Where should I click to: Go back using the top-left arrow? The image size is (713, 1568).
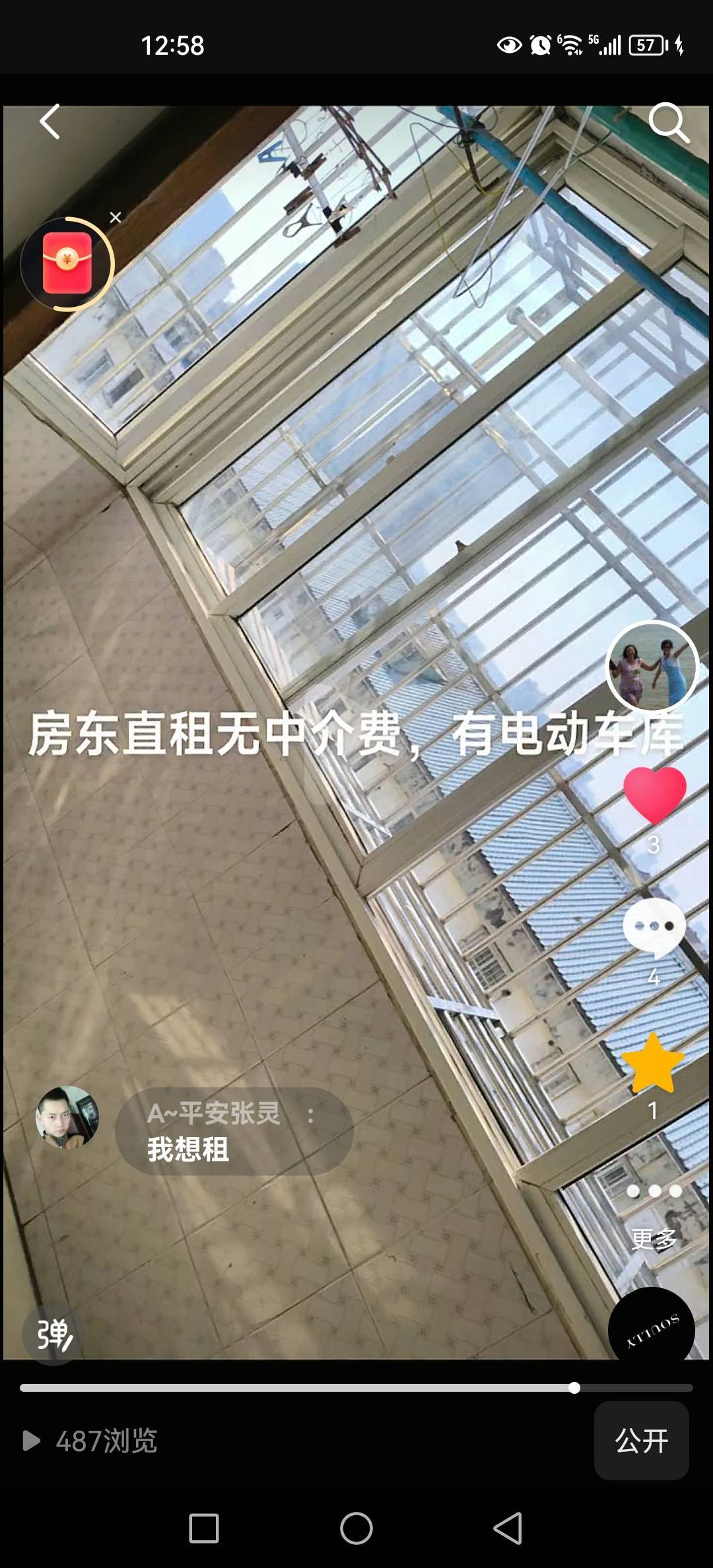50,122
